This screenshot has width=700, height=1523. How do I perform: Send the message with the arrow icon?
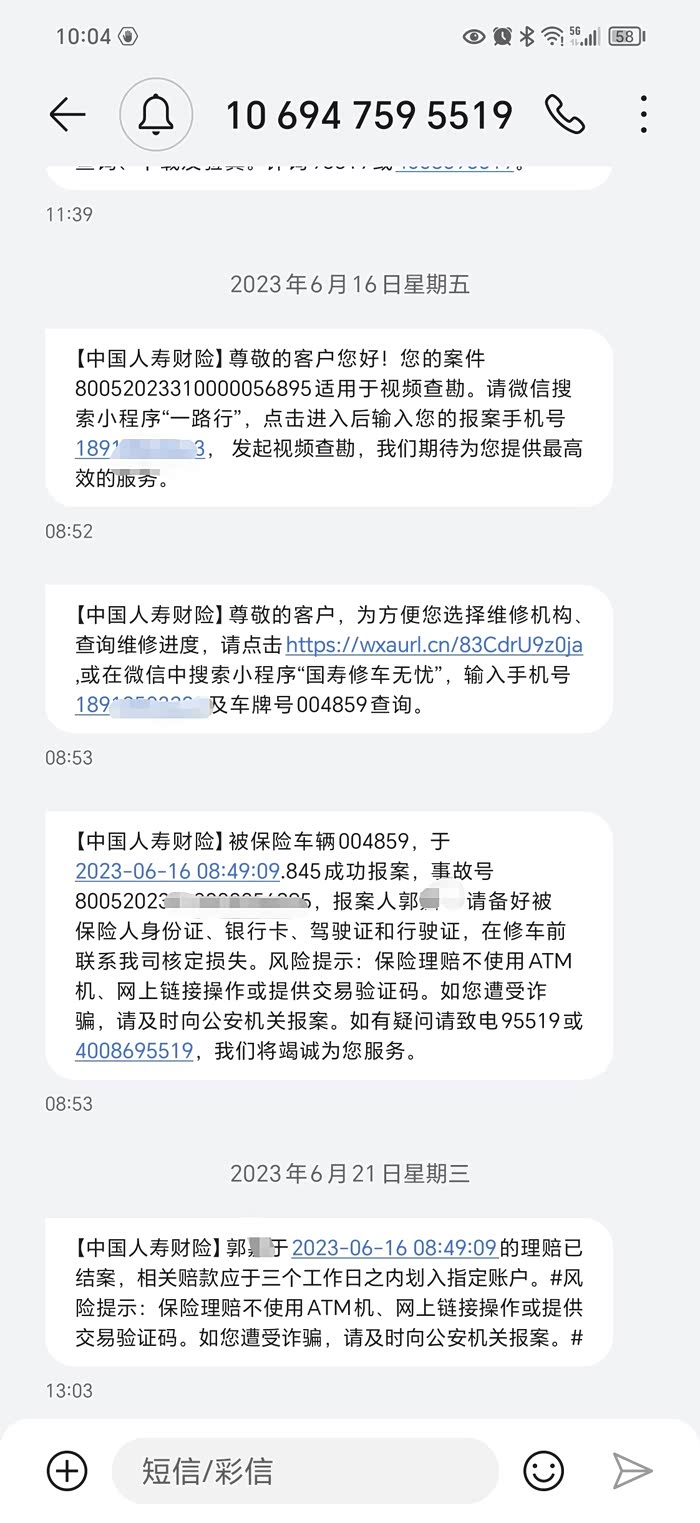(632, 1470)
